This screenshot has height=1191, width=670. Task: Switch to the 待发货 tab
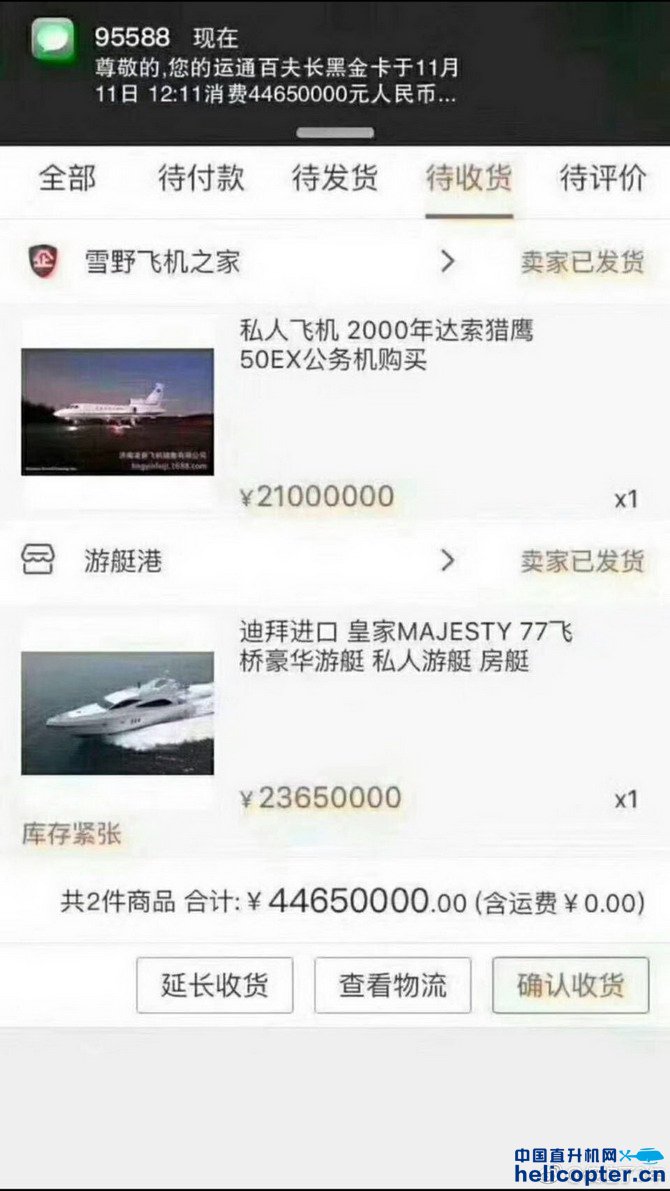334,179
